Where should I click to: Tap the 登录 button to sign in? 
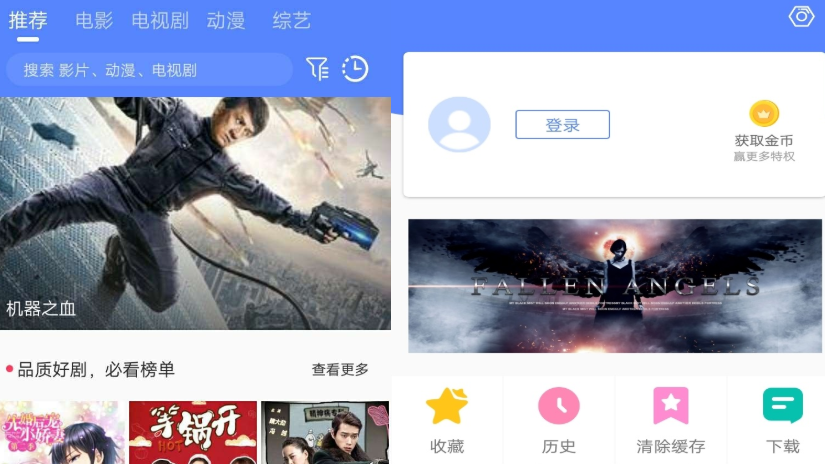(x=562, y=125)
